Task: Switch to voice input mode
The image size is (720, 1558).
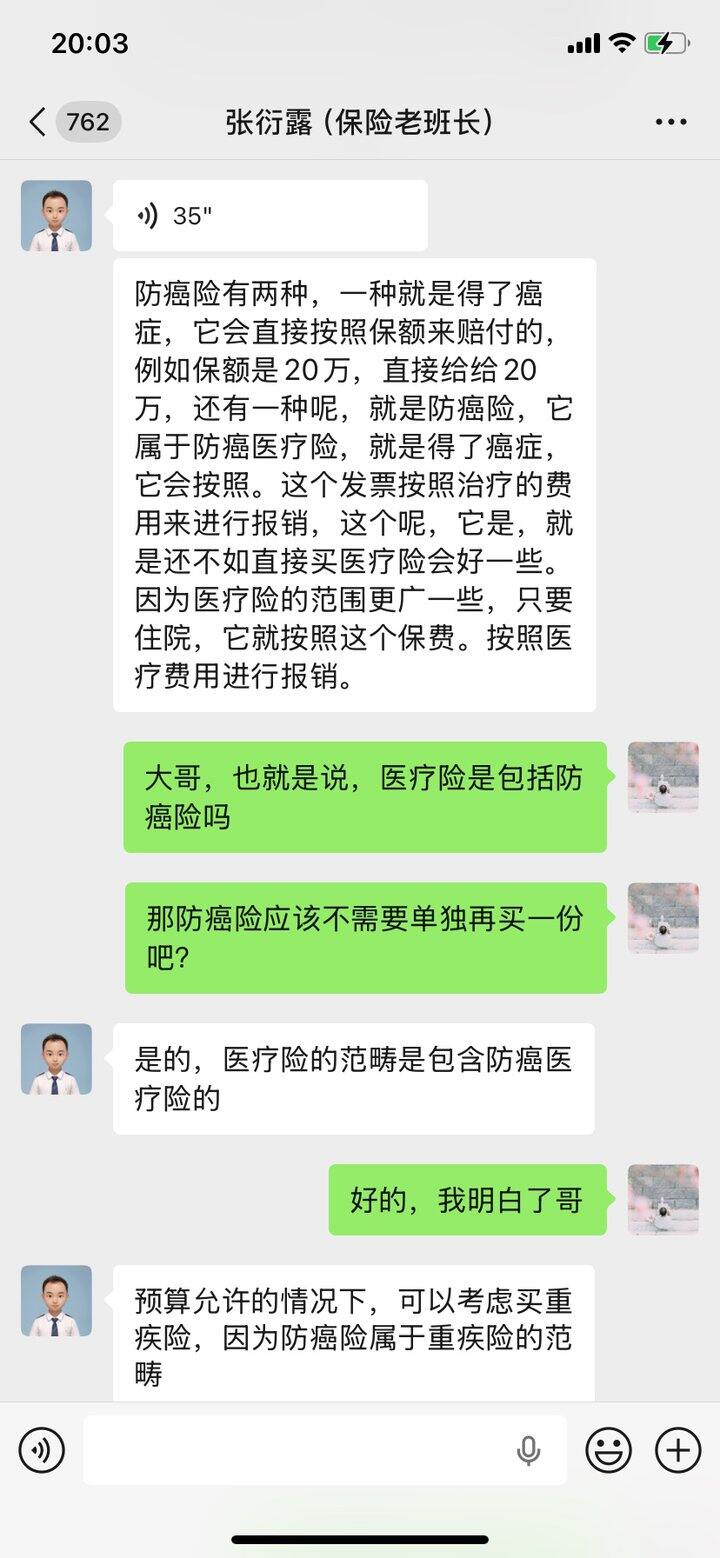Action: (x=41, y=1450)
